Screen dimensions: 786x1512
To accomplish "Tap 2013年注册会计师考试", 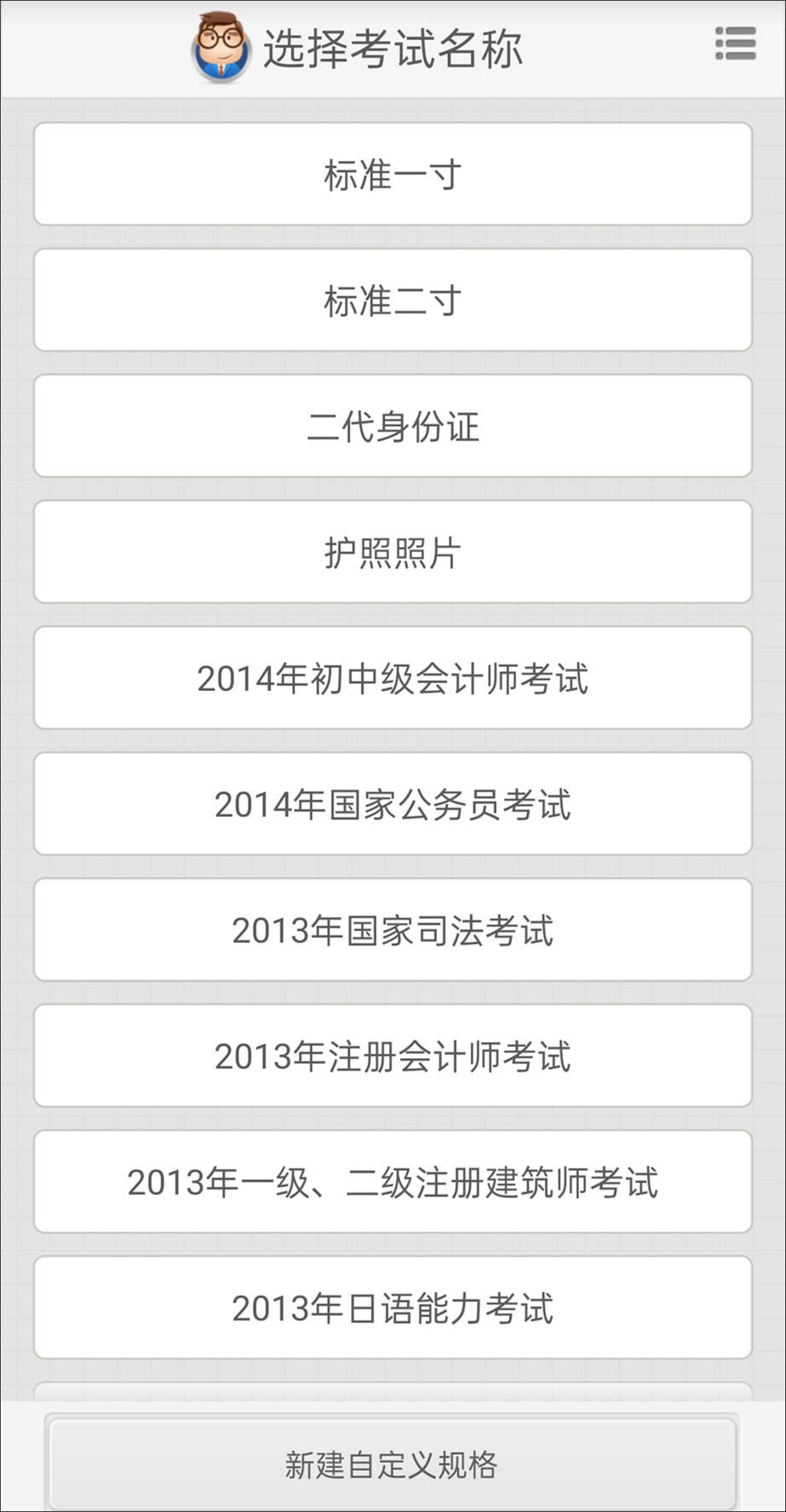I will [x=393, y=1056].
